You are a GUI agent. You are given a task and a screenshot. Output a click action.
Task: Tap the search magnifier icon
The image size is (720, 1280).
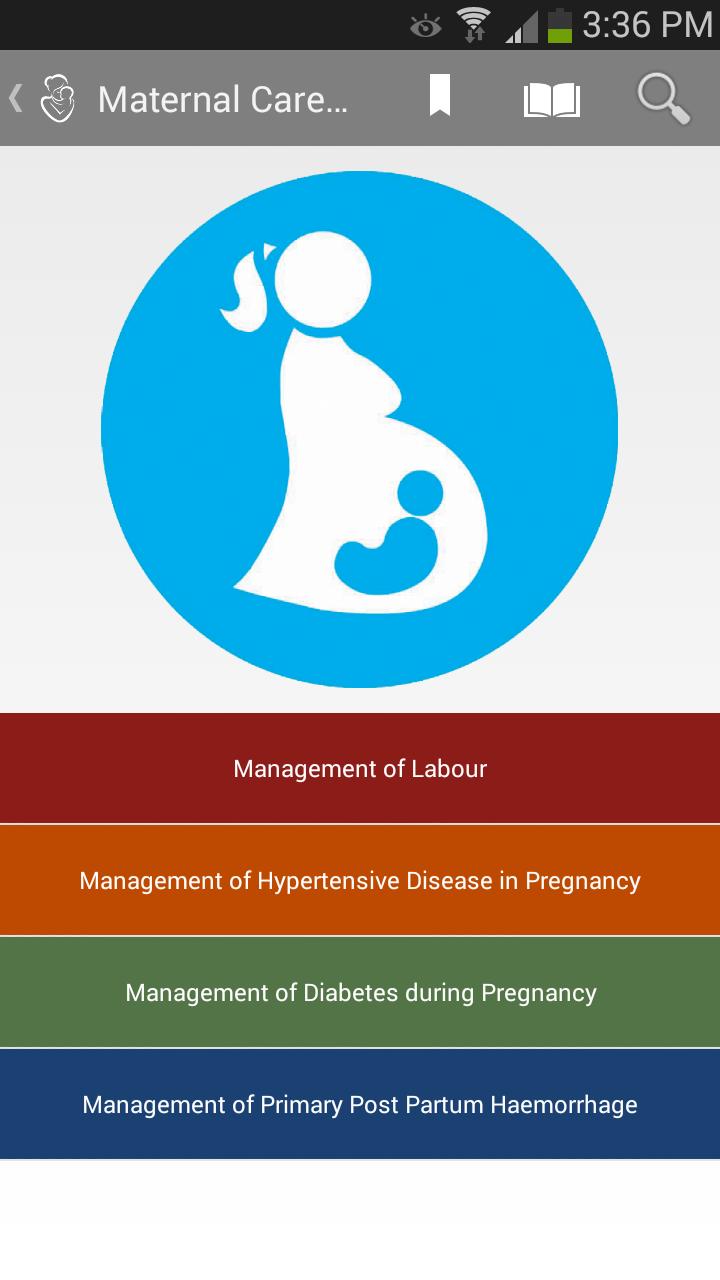[663, 99]
